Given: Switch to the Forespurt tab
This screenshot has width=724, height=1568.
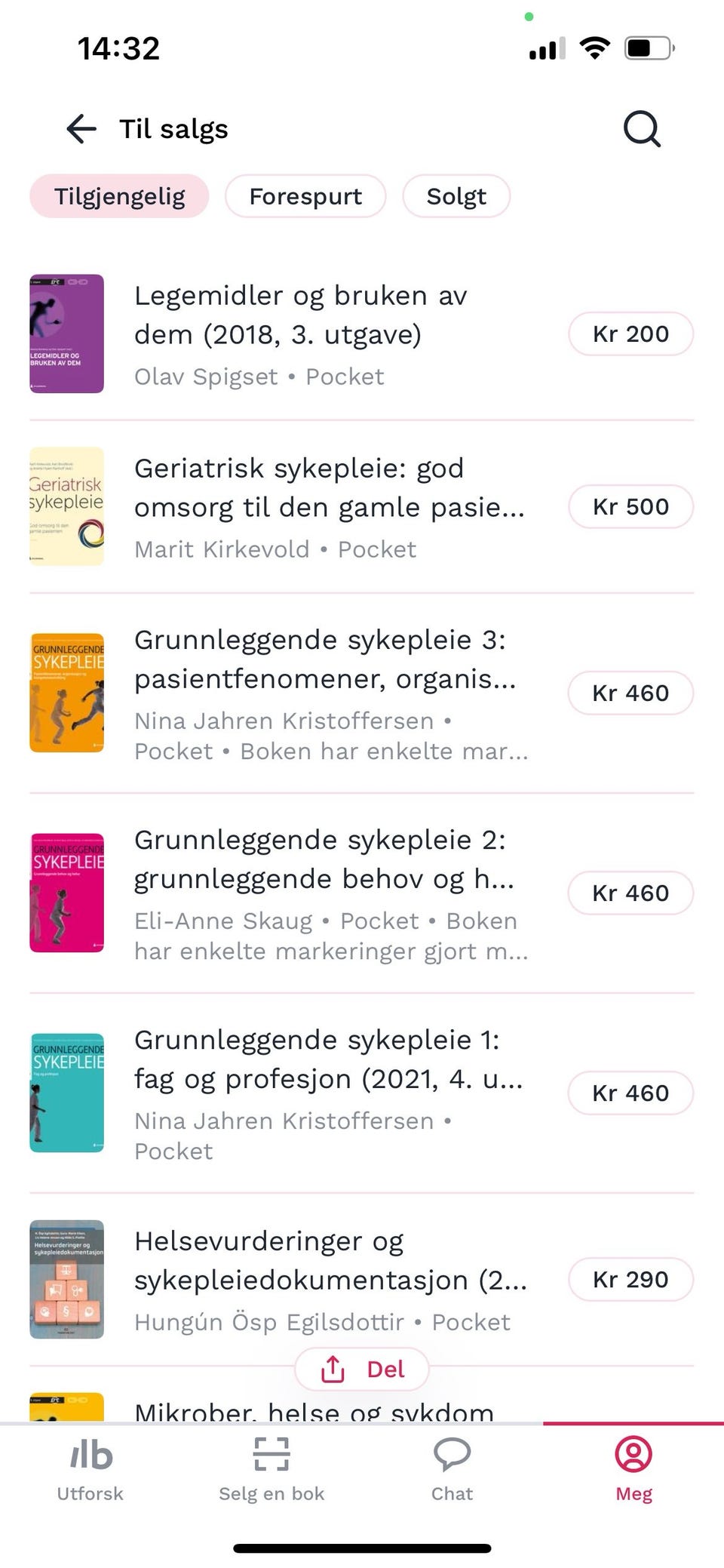Looking at the screenshot, I should [x=305, y=196].
